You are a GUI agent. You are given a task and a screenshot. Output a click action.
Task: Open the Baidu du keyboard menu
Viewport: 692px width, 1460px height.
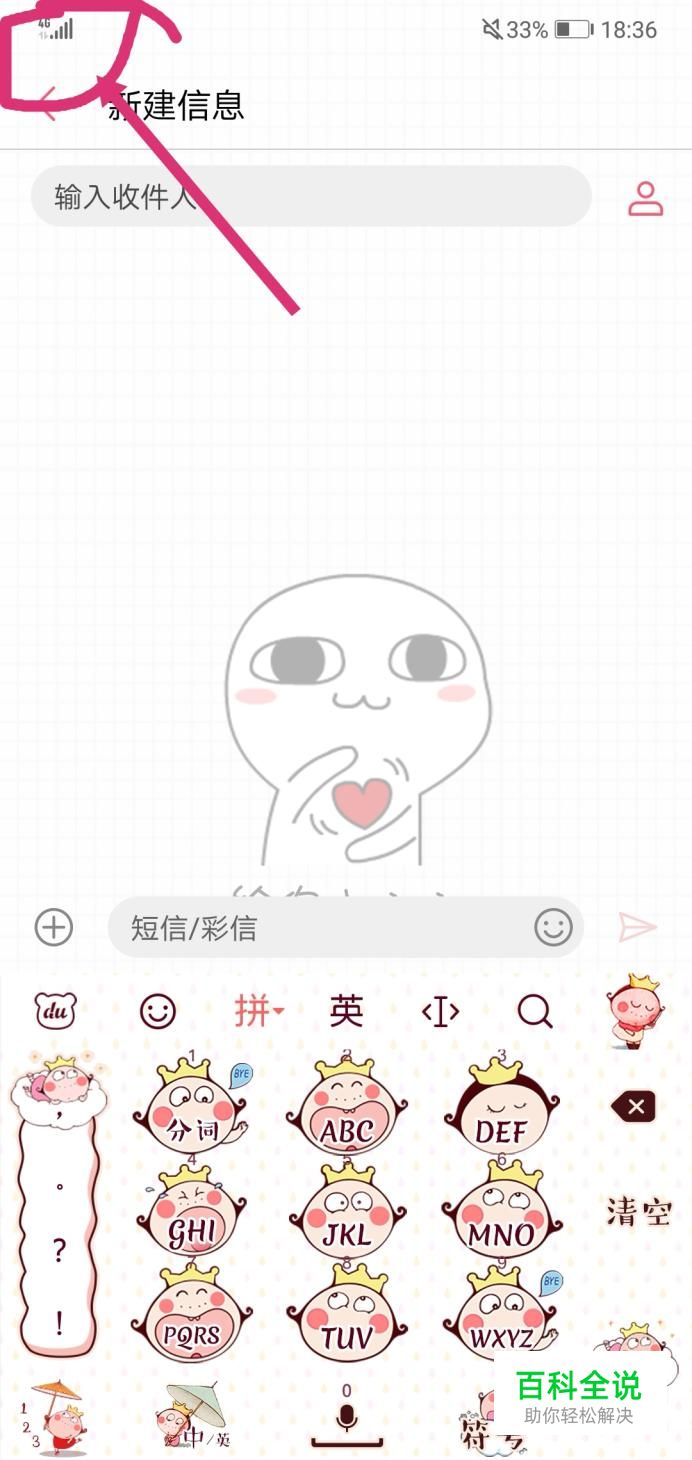point(55,1012)
